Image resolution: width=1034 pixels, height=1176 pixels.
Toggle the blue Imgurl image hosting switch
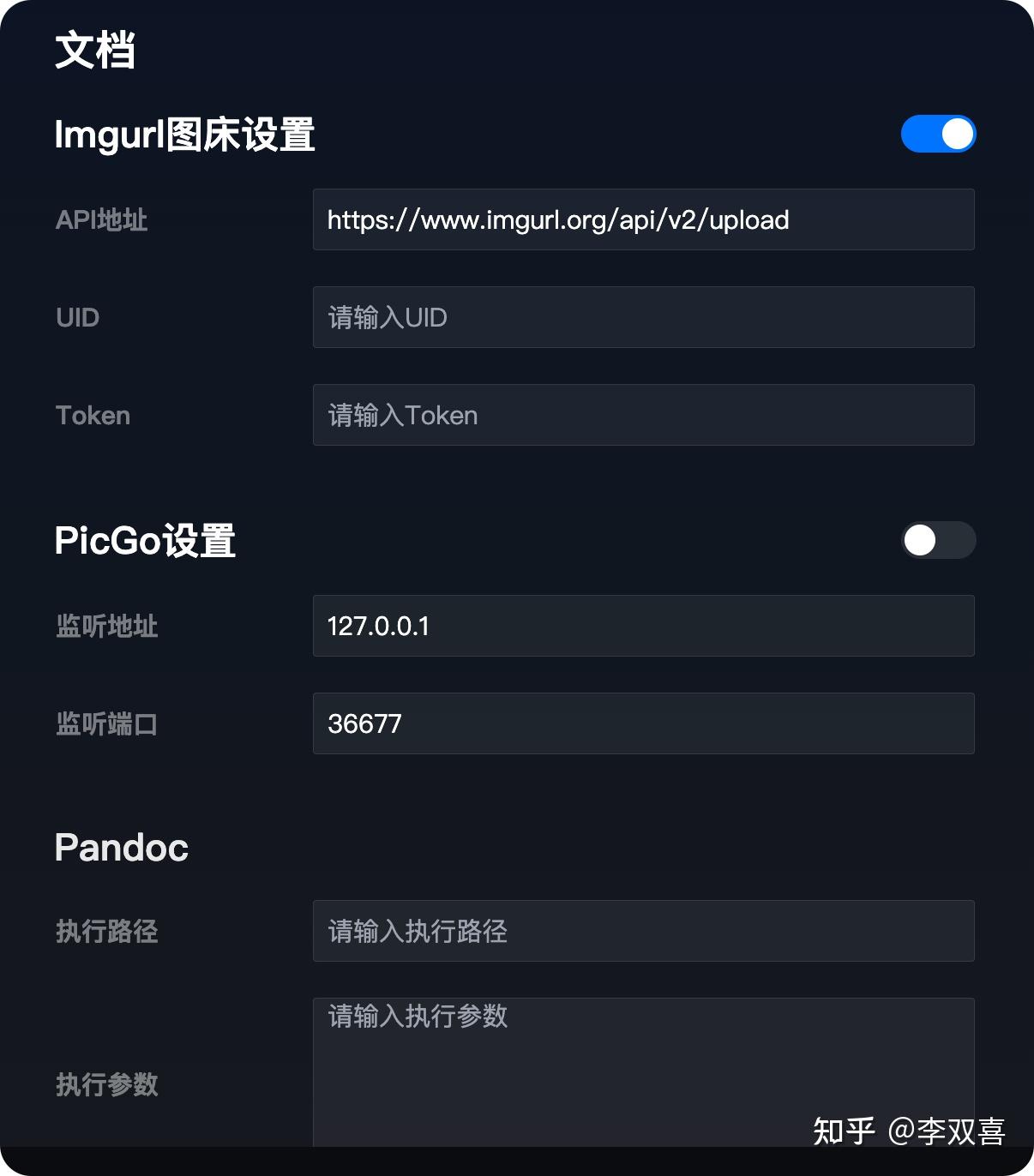938,134
